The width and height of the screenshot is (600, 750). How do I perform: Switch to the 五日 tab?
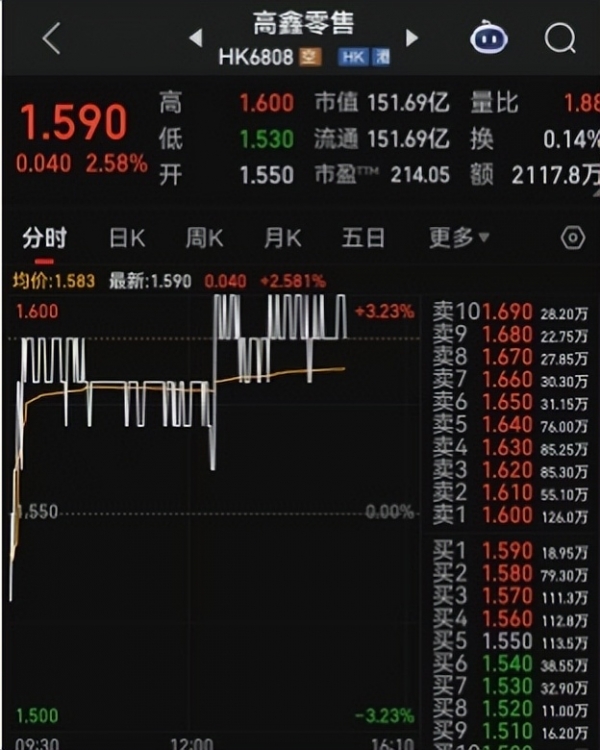click(363, 238)
